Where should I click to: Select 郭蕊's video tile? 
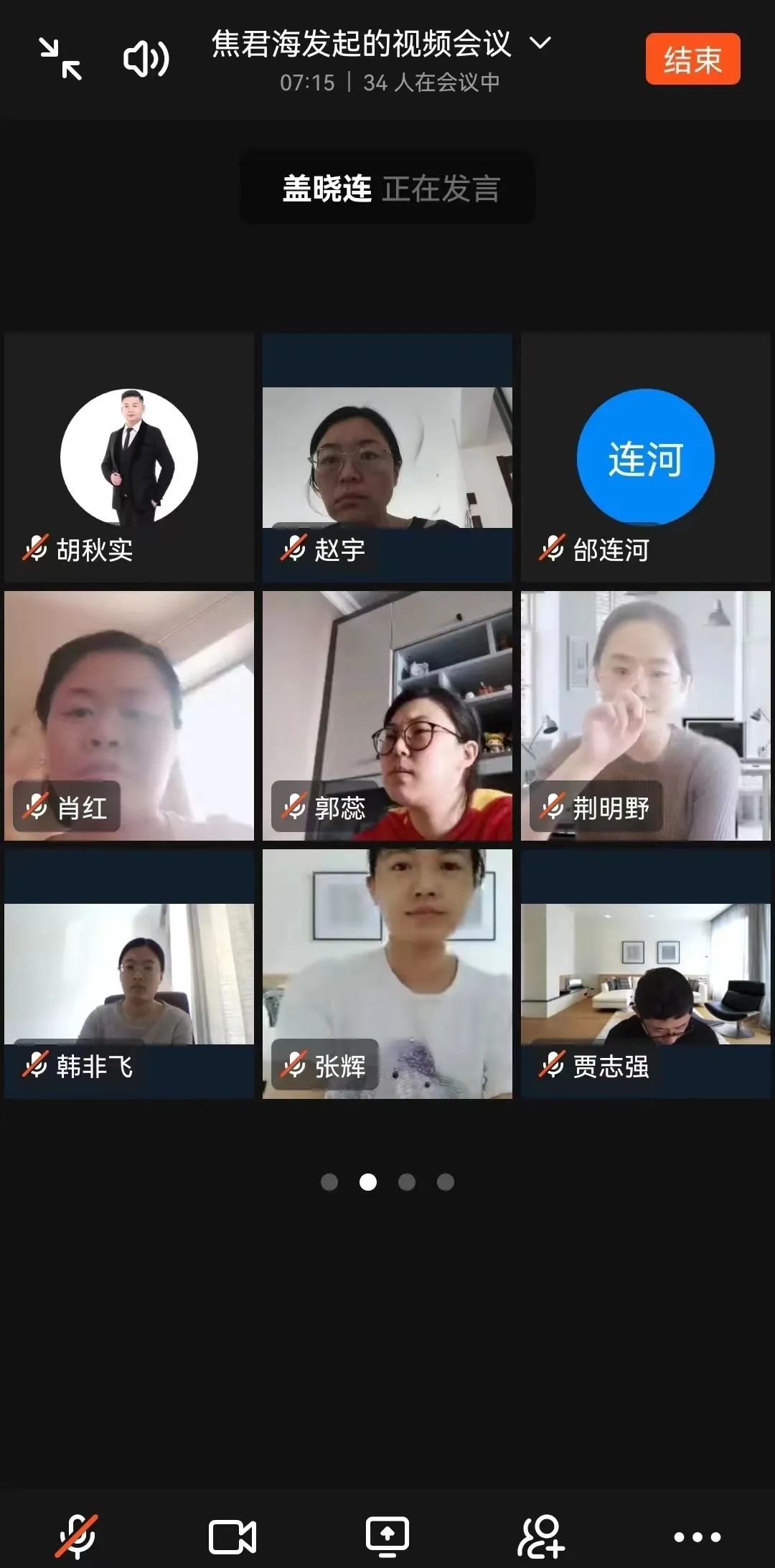coord(387,716)
